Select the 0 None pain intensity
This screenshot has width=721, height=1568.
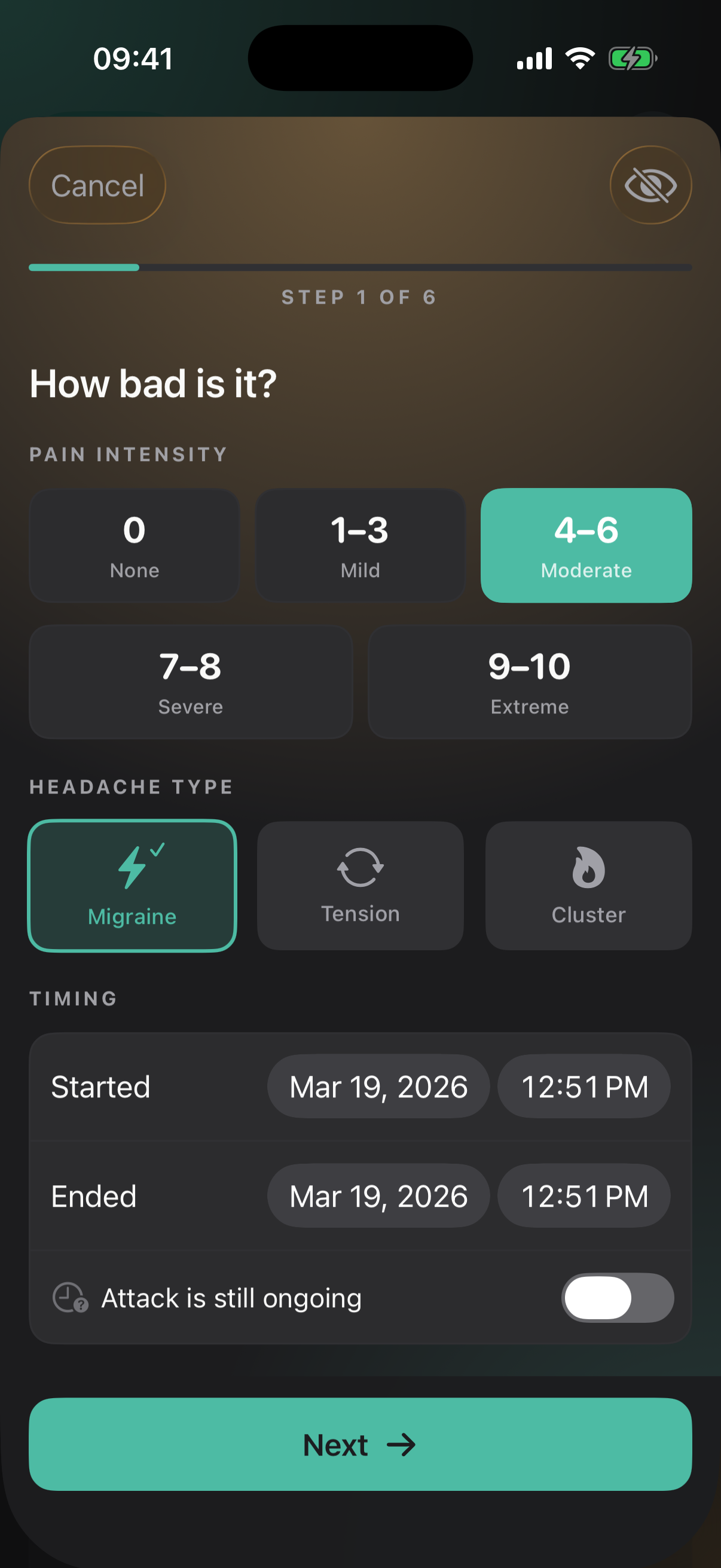pyautogui.click(x=135, y=544)
